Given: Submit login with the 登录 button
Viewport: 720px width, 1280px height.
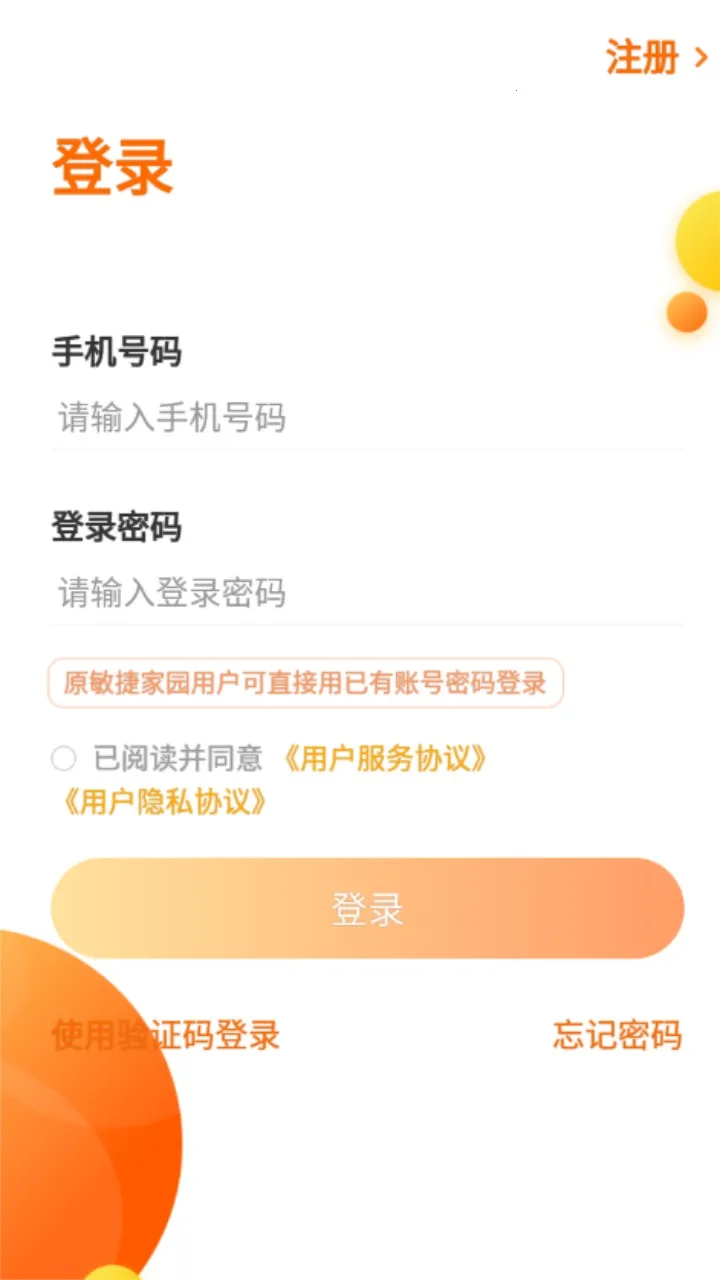Looking at the screenshot, I should tap(367, 907).
